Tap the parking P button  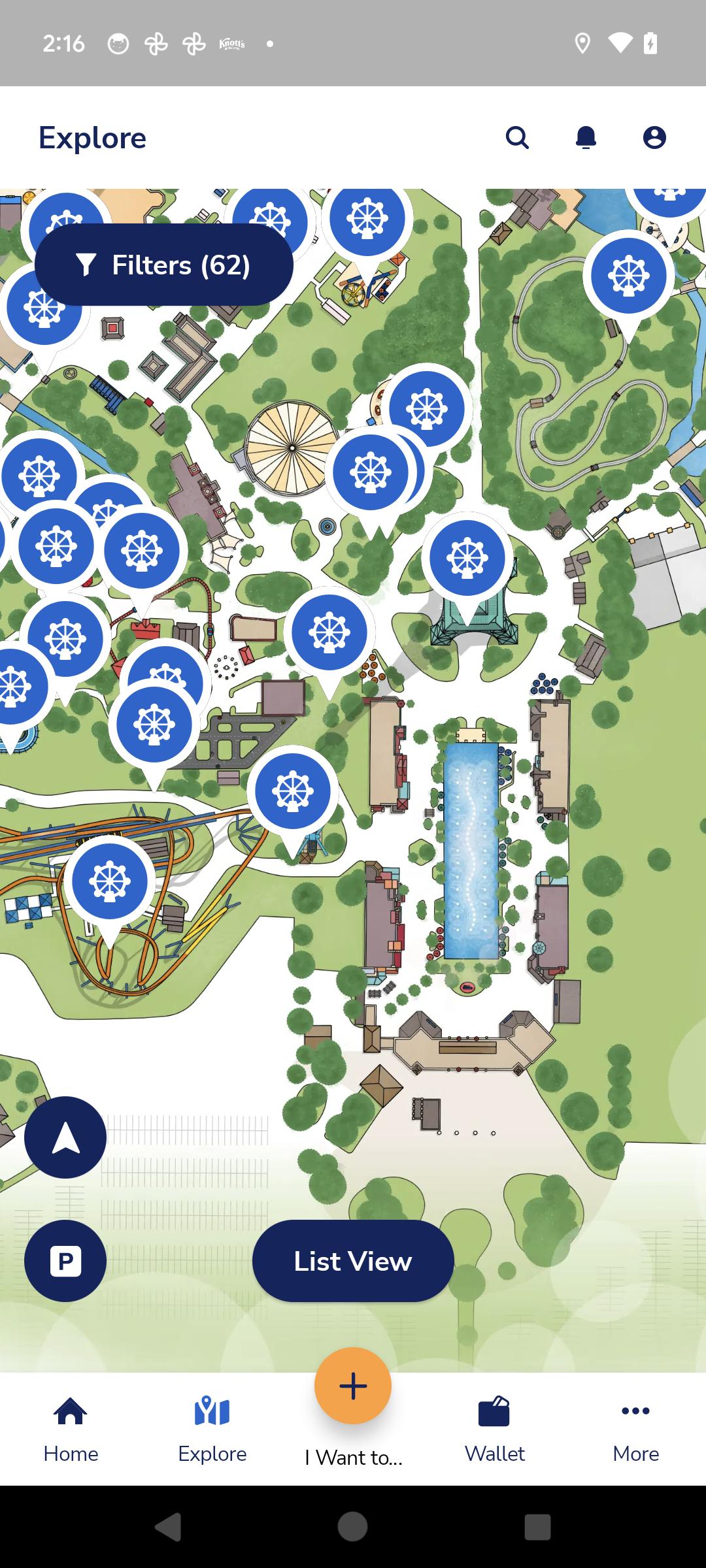[65, 1261]
